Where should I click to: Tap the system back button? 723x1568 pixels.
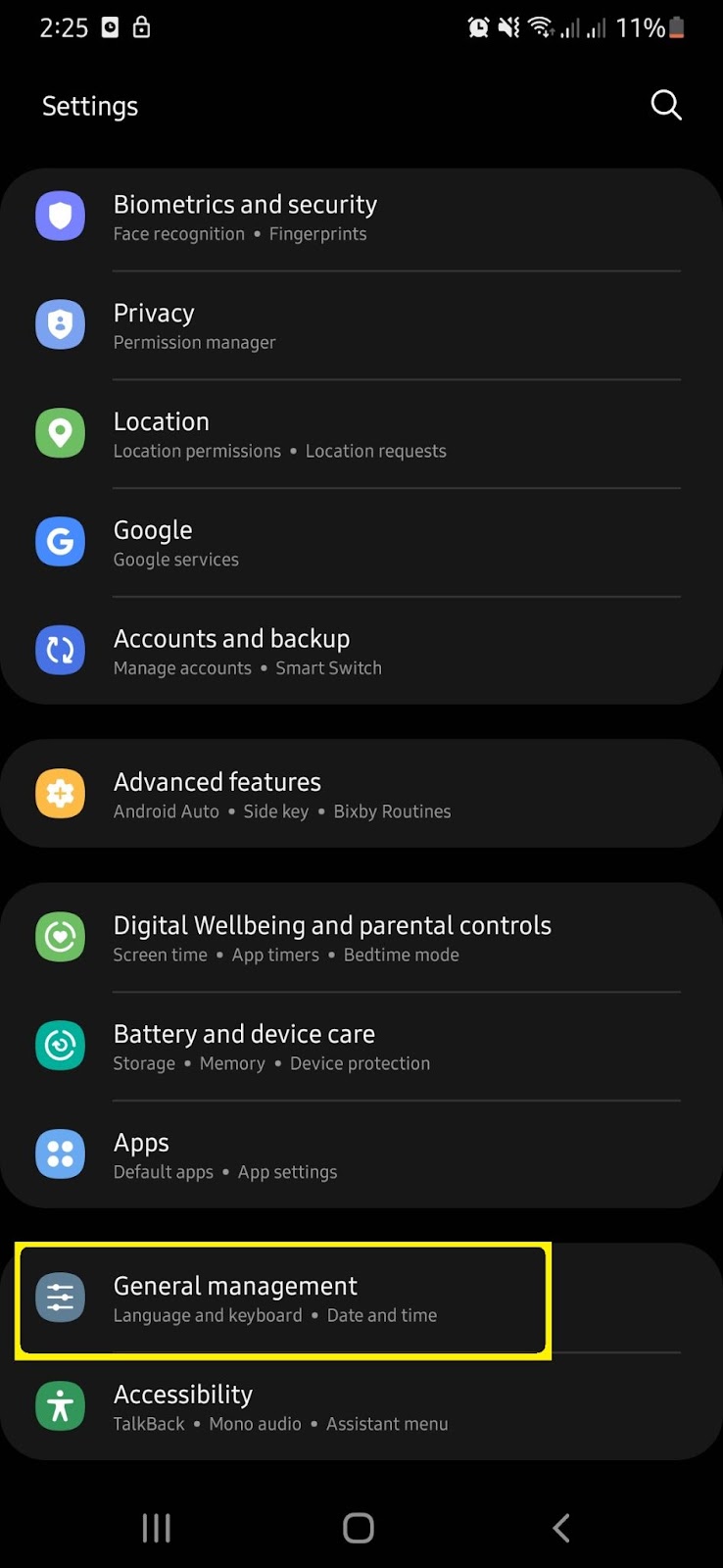560,1527
